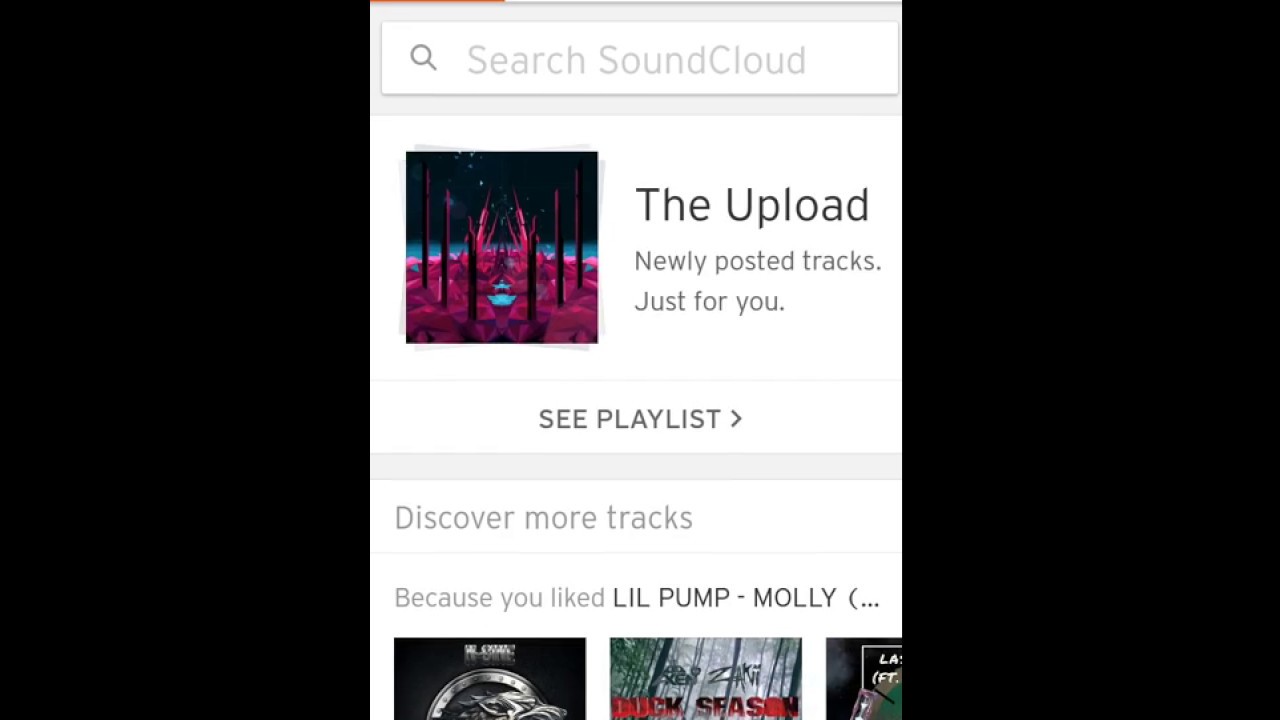Tap SEE PLAYLIST link
Viewport: 1280px width, 720px height.
(639, 419)
